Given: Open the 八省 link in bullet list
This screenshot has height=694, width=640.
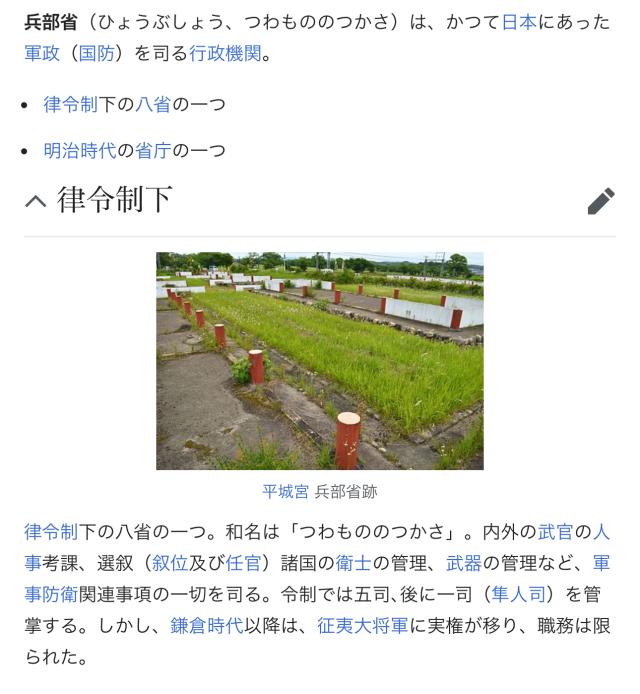Looking at the screenshot, I should (153, 104).
